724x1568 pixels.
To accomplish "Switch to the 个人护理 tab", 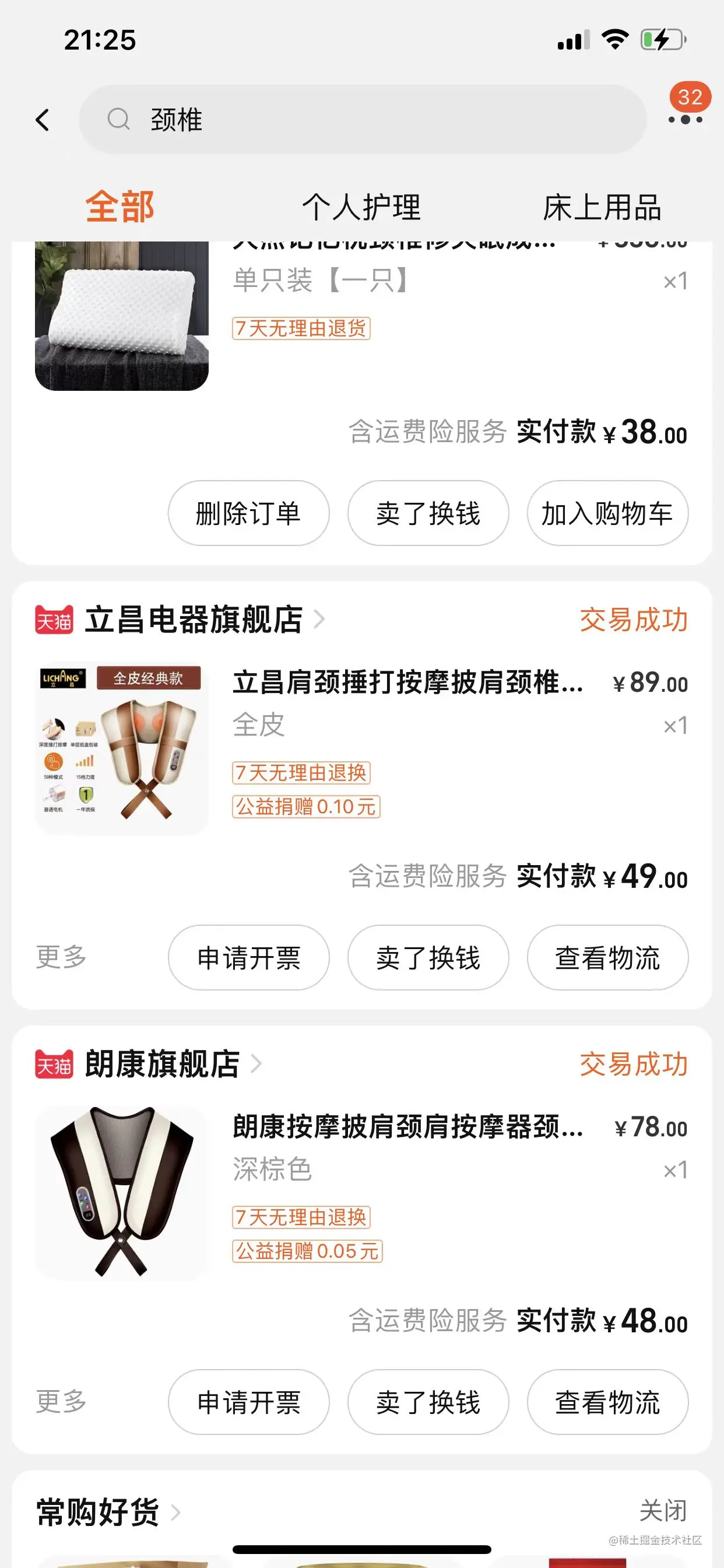I will click(x=361, y=207).
